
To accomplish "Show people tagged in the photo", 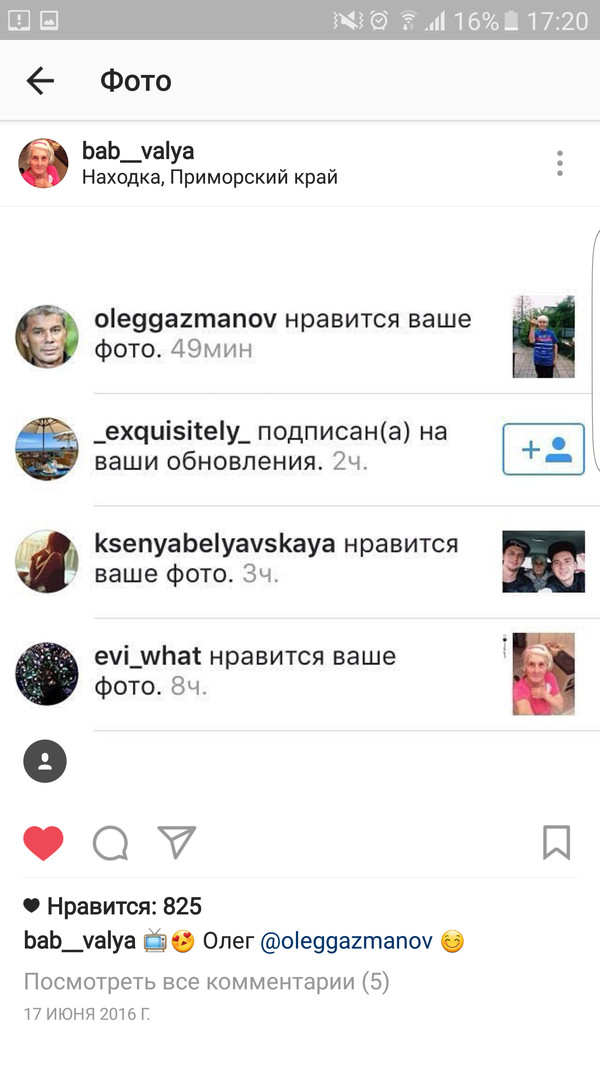I will 45,761.
